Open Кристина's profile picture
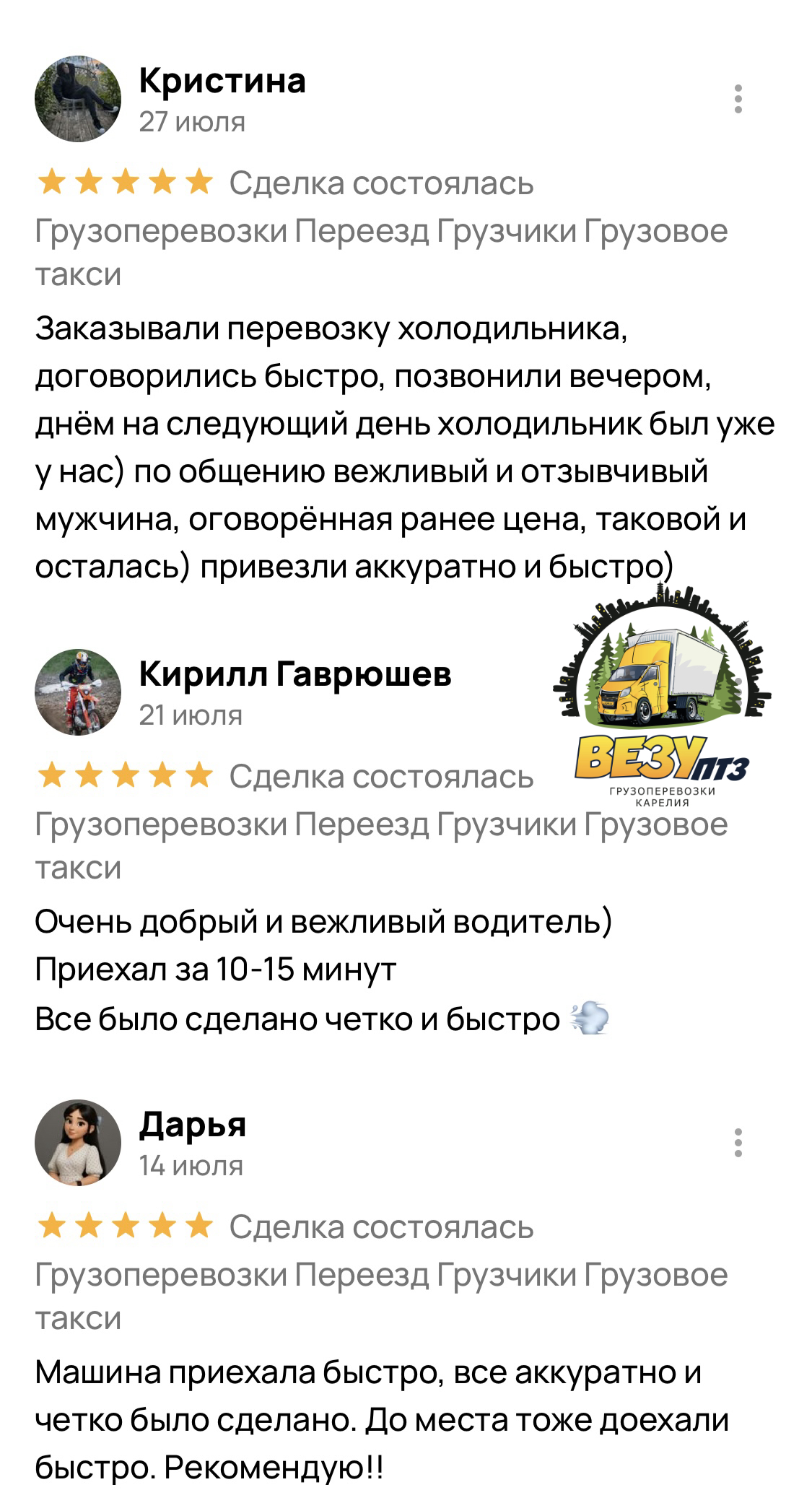This screenshot has height=1503, width=812. click(78, 99)
